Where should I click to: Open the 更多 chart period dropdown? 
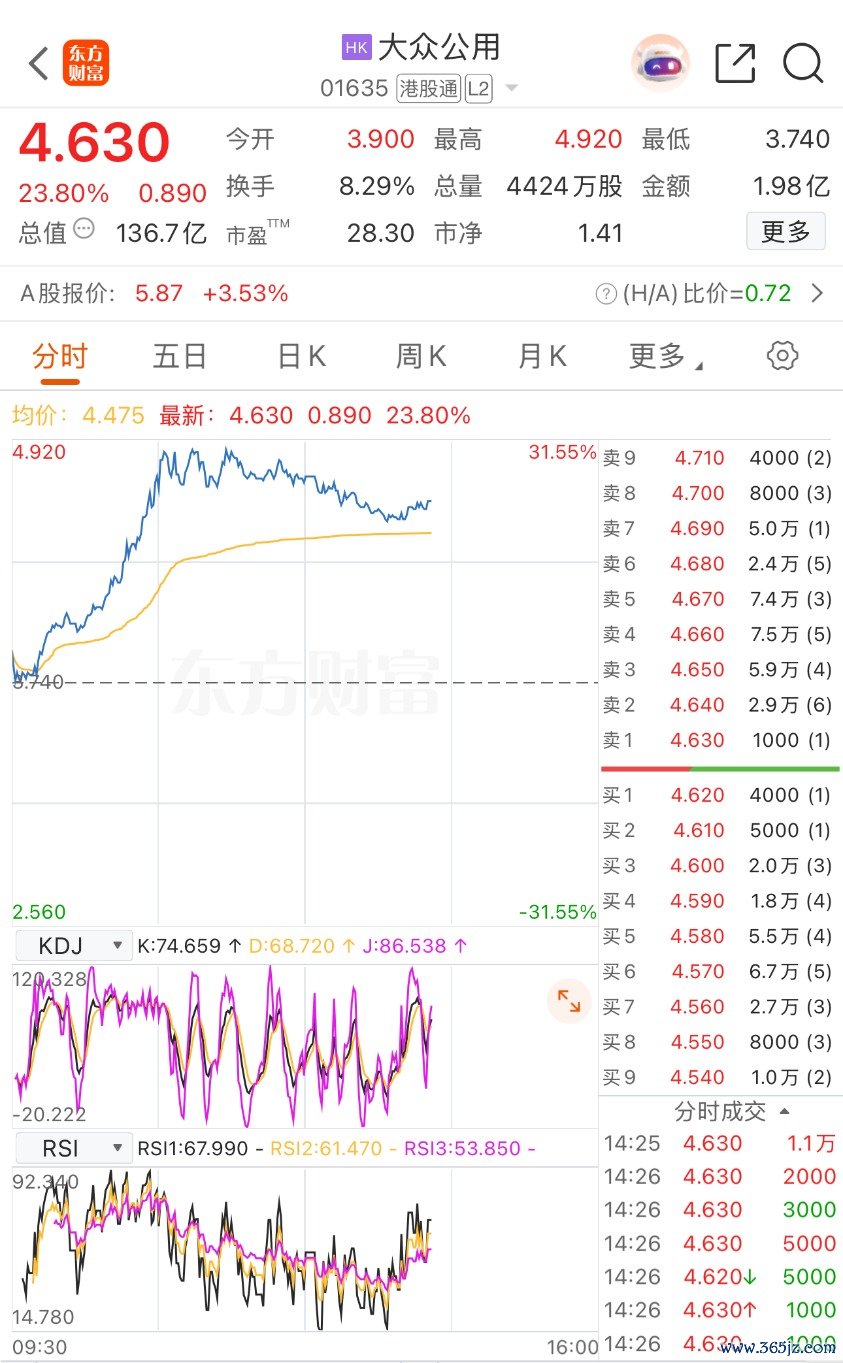pyautogui.click(x=664, y=356)
